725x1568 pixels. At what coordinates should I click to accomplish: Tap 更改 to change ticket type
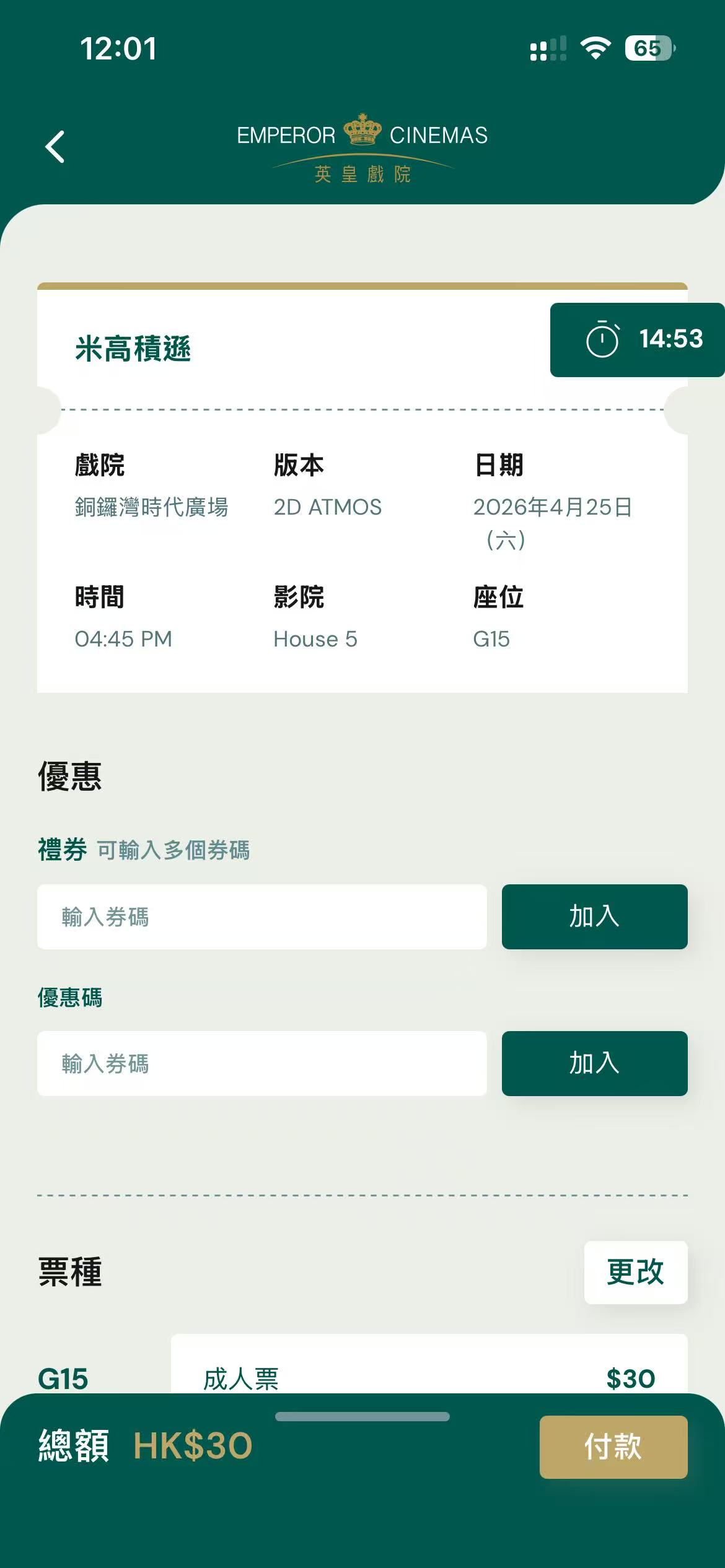click(635, 1273)
